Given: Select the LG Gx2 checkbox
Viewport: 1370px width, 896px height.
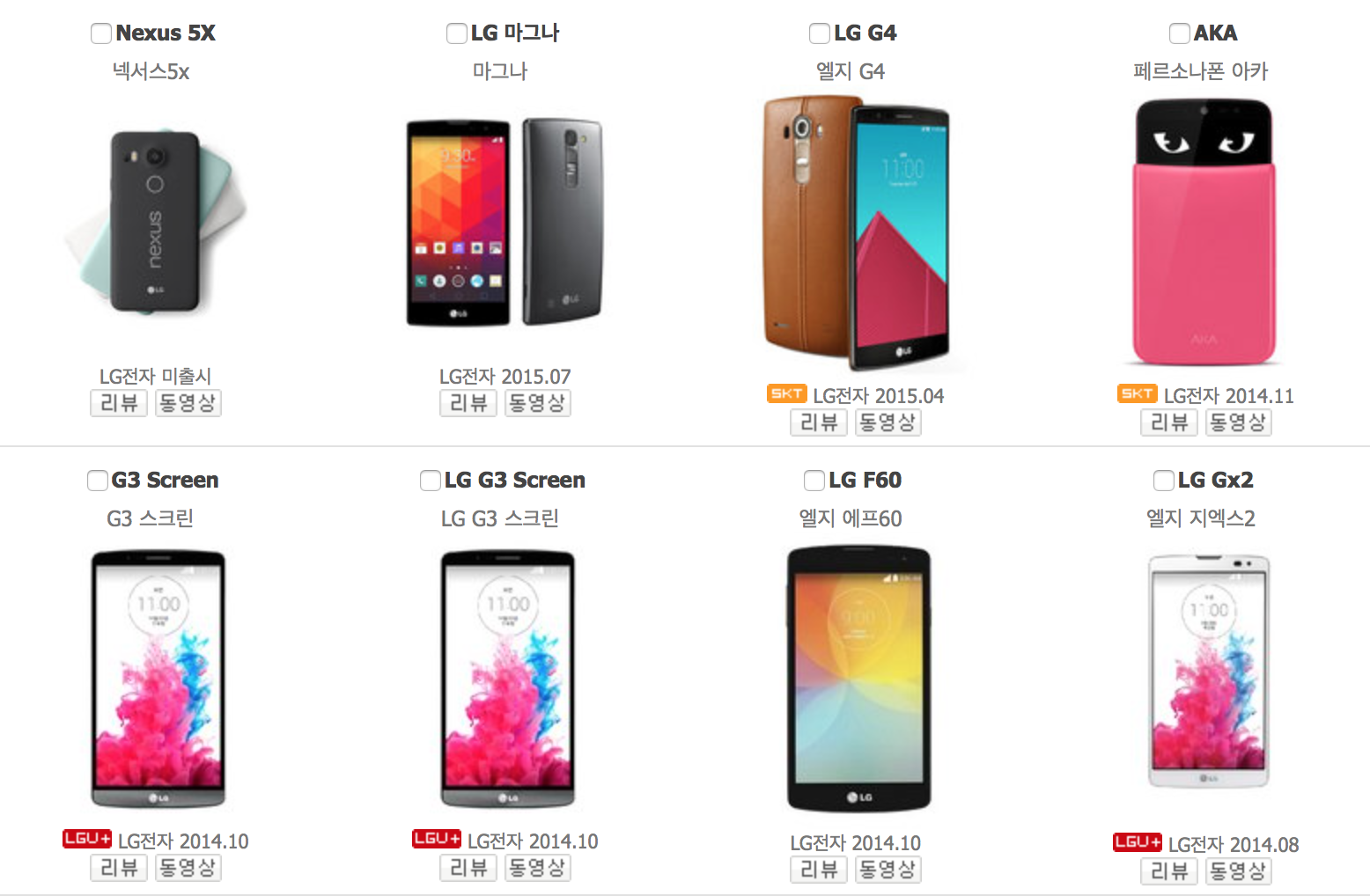Looking at the screenshot, I should click(1164, 481).
